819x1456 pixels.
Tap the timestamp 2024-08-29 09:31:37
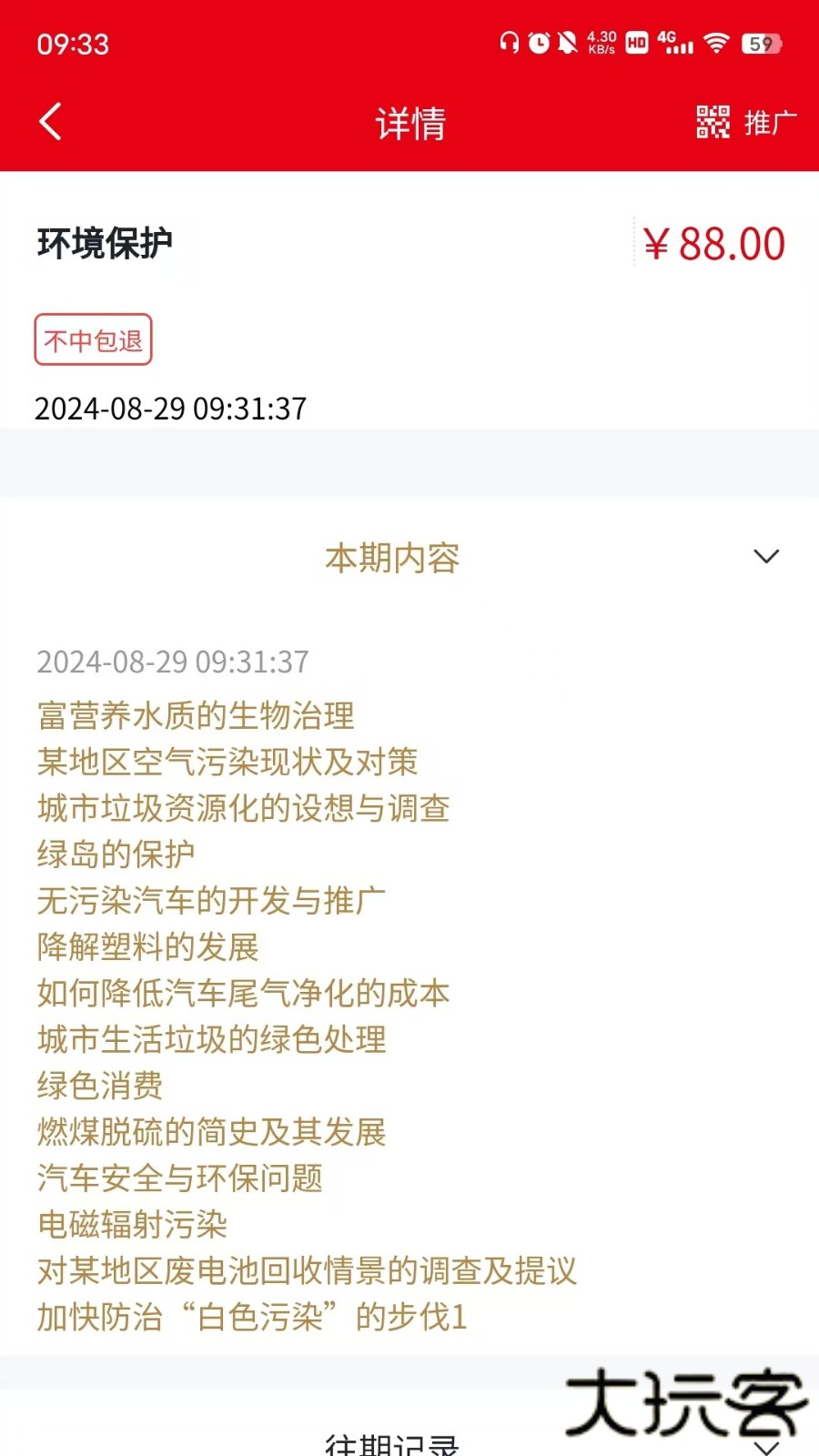click(171, 409)
